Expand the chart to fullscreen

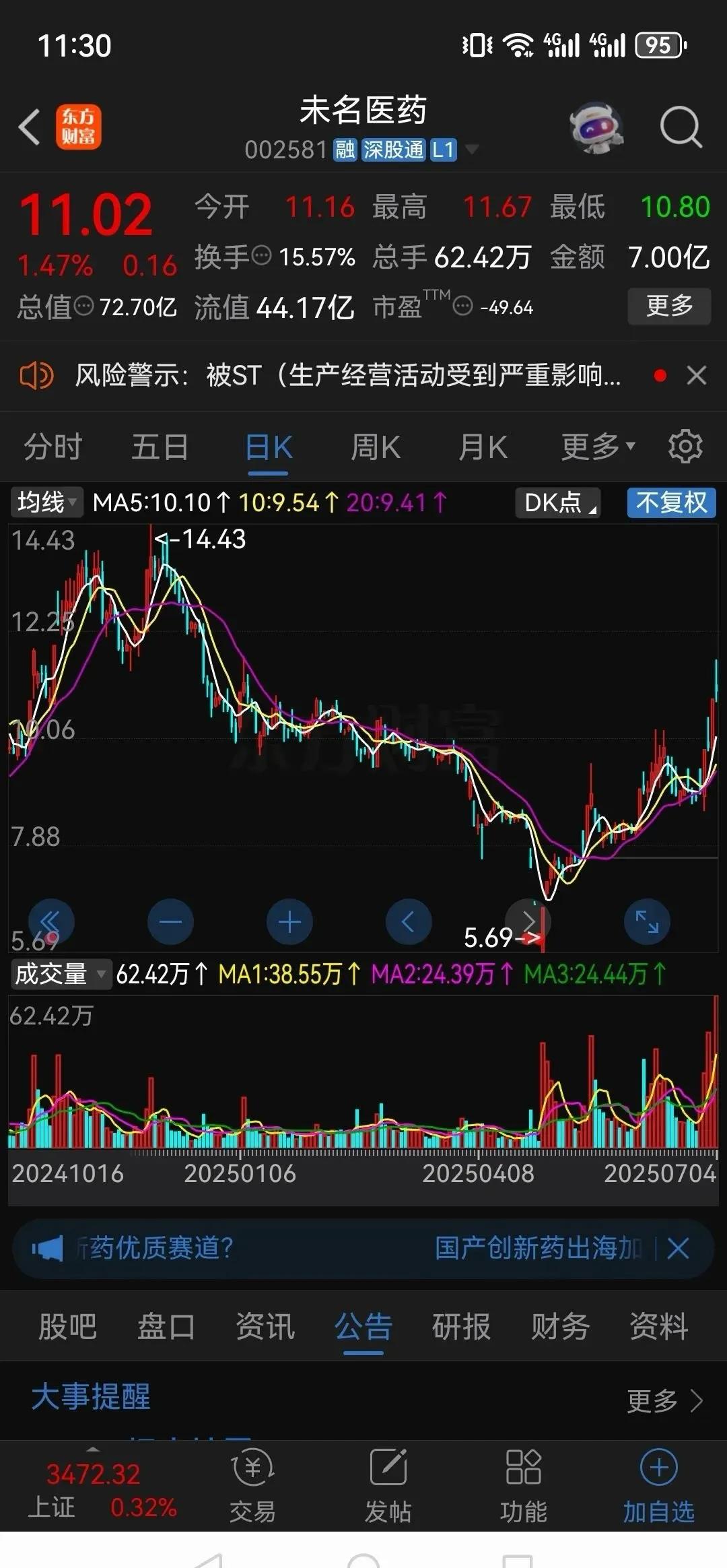[x=646, y=921]
